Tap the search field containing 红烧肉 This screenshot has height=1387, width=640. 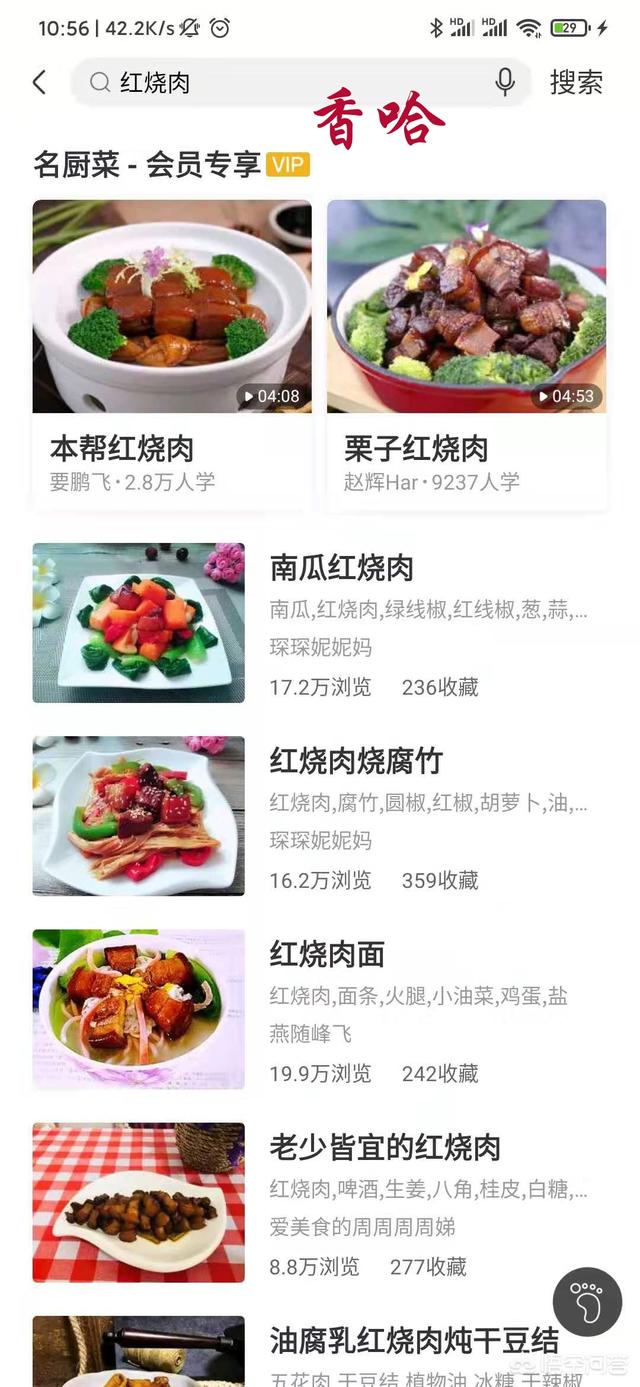[290, 82]
